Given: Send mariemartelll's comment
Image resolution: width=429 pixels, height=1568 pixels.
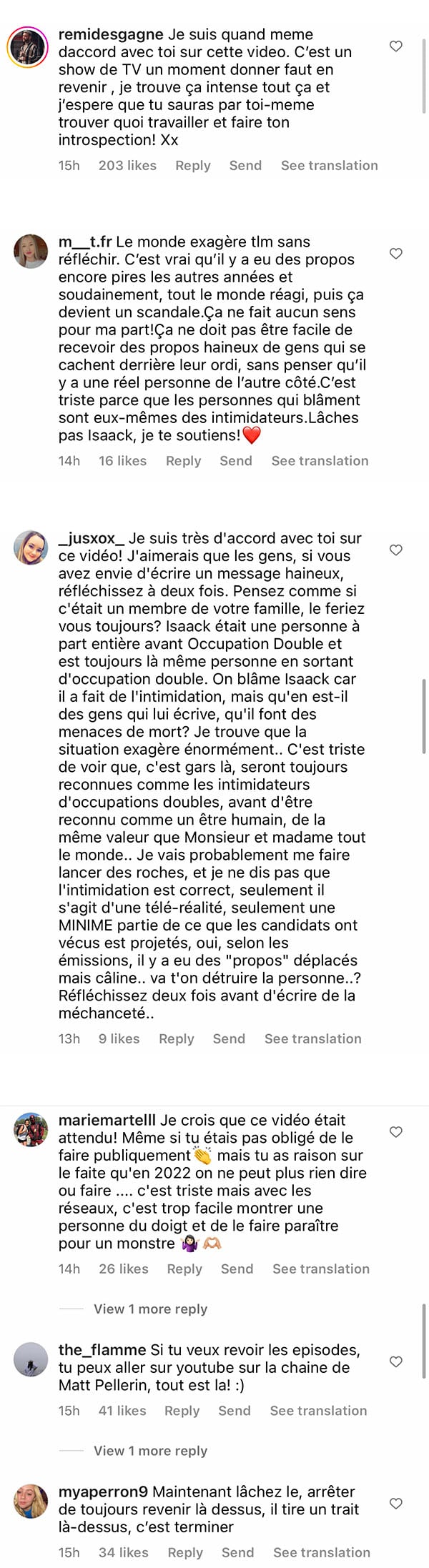Looking at the screenshot, I should tap(237, 1269).
